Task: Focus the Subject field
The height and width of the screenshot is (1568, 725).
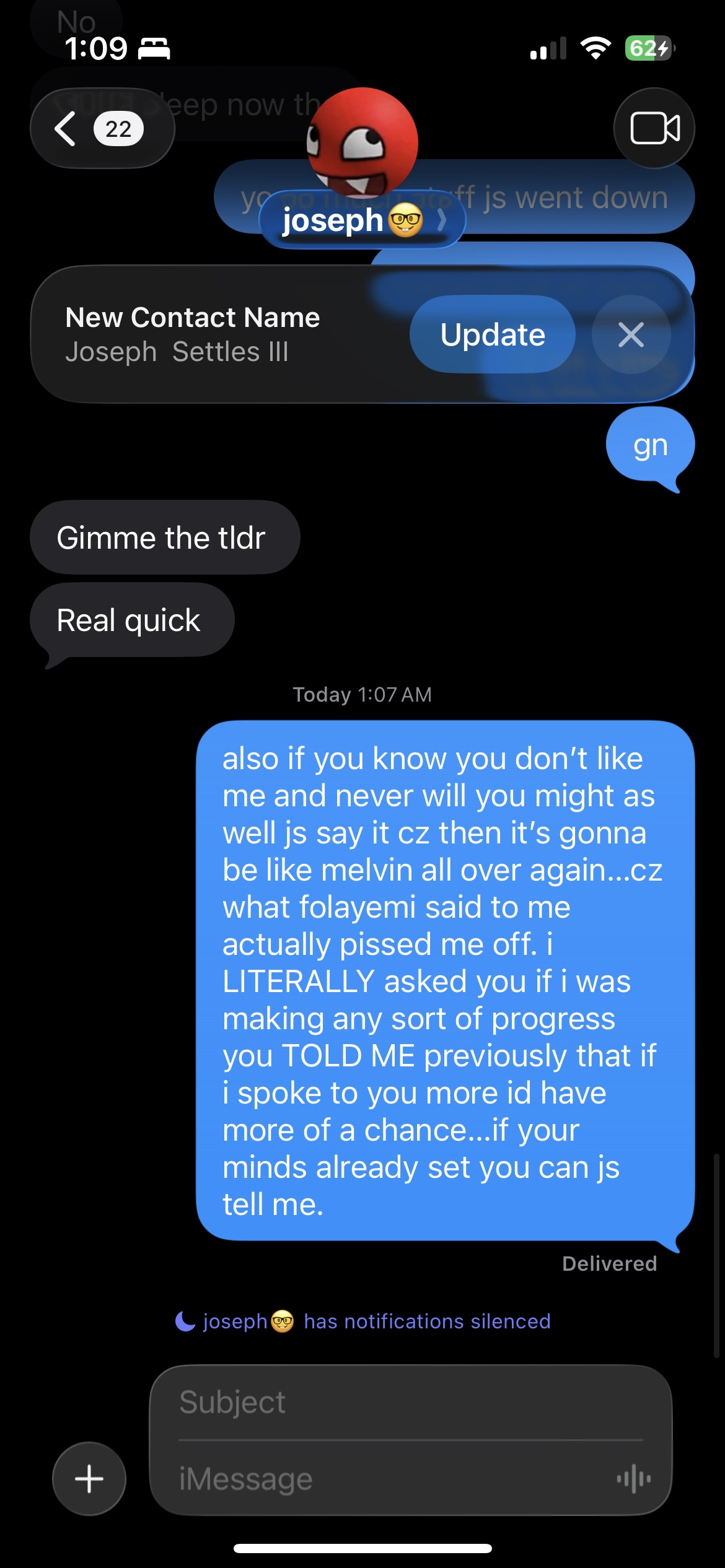Action: 409,1403
